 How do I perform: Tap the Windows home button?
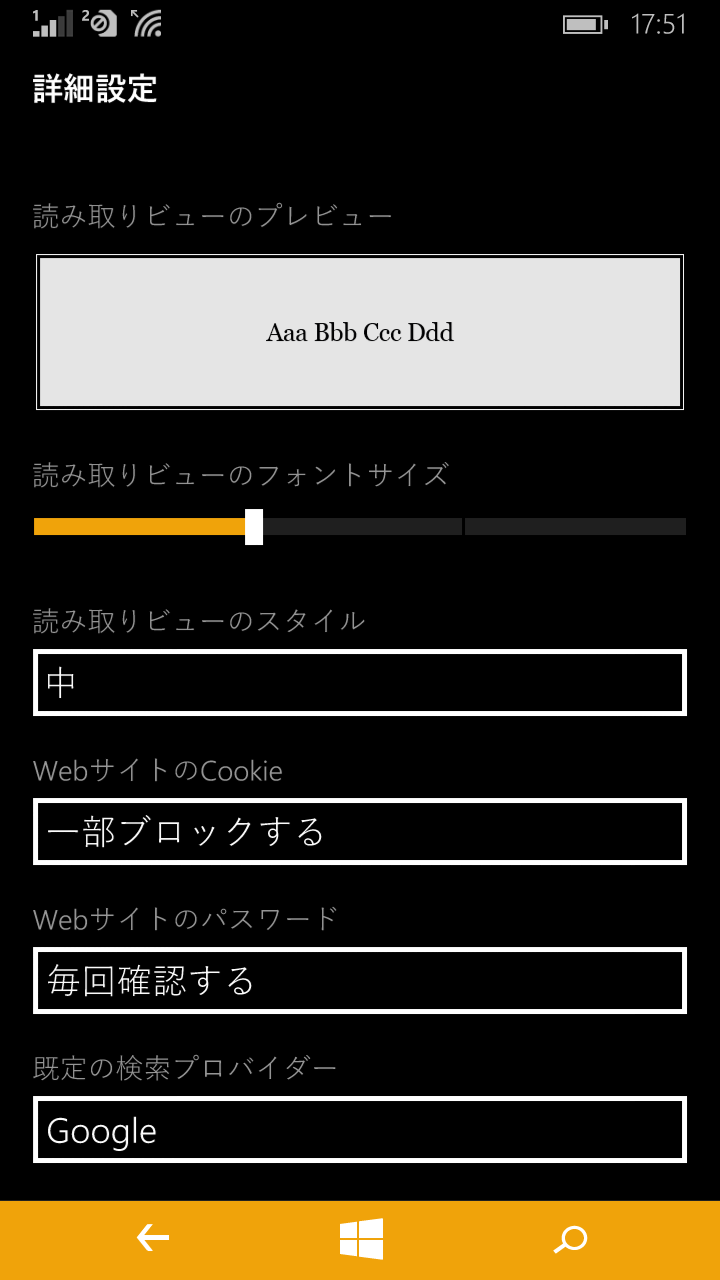[361, 1239]
